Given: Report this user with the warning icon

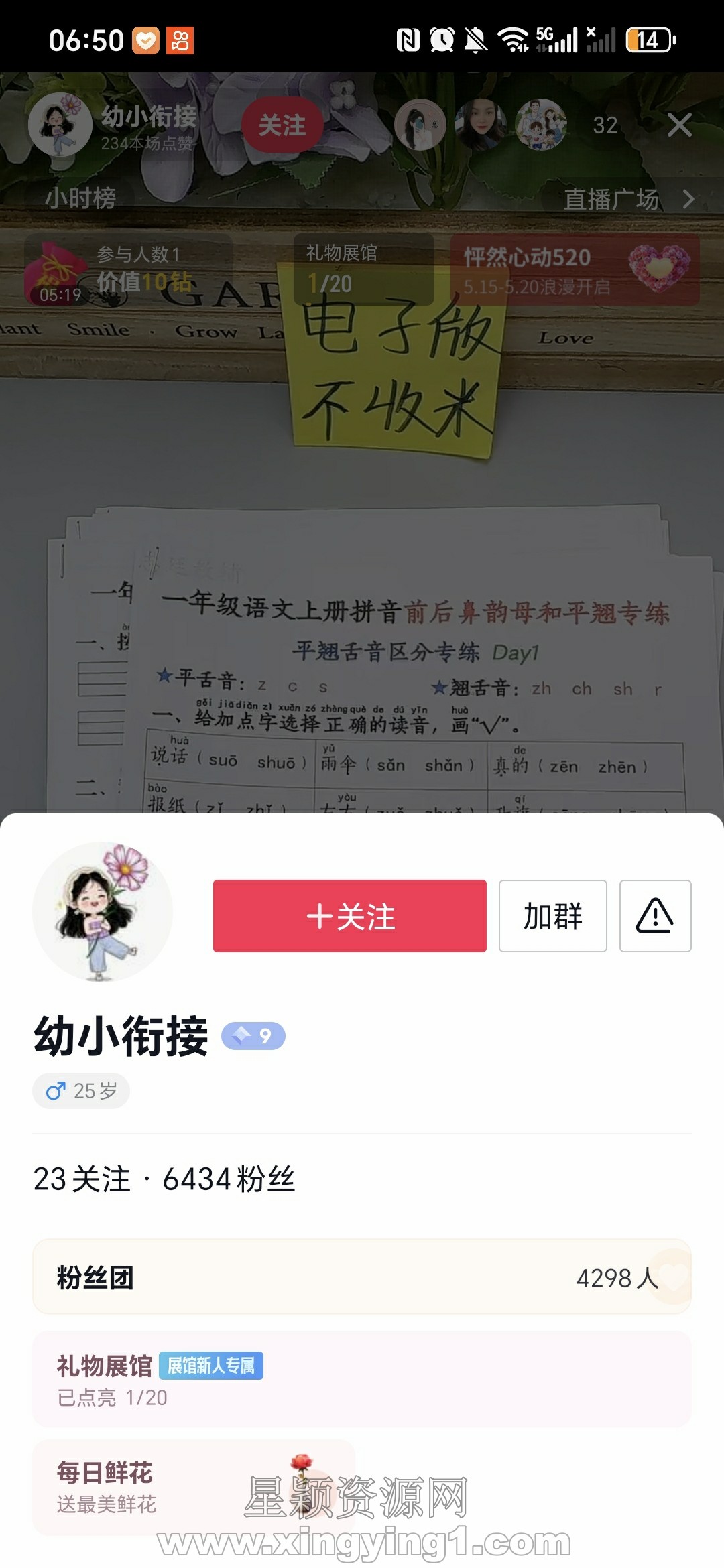Looking at the screenshot, I should [655, 915].
